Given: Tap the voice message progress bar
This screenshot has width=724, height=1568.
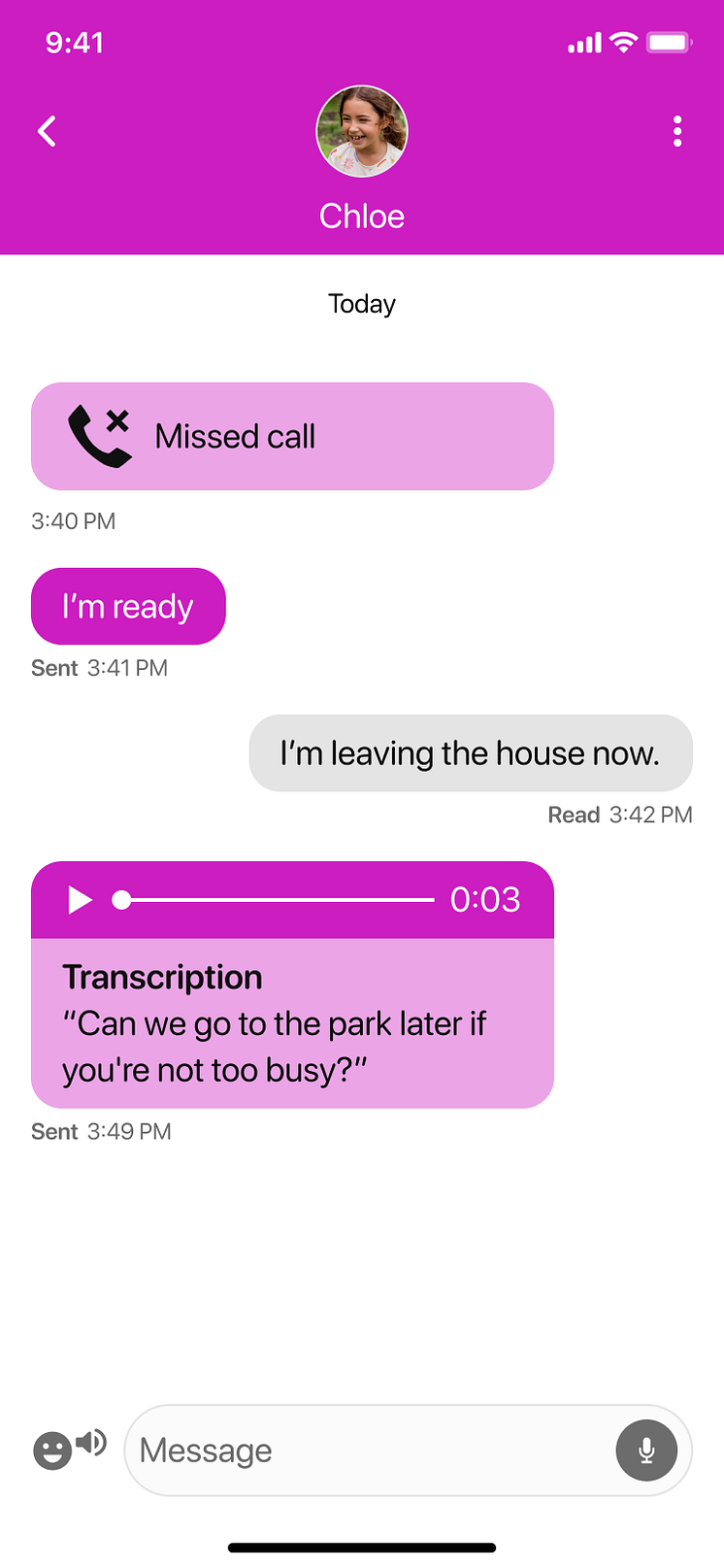Looking at the screenshot, I should 281,900.
